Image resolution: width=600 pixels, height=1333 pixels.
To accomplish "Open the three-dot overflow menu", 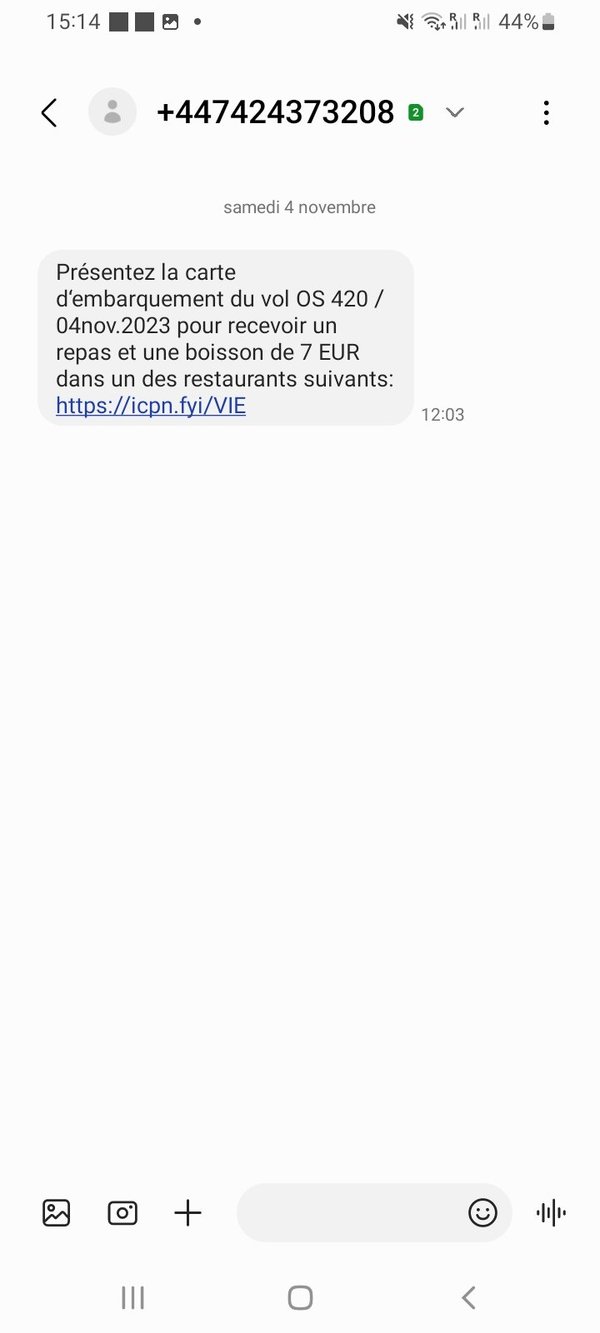I will coord(546,113).
